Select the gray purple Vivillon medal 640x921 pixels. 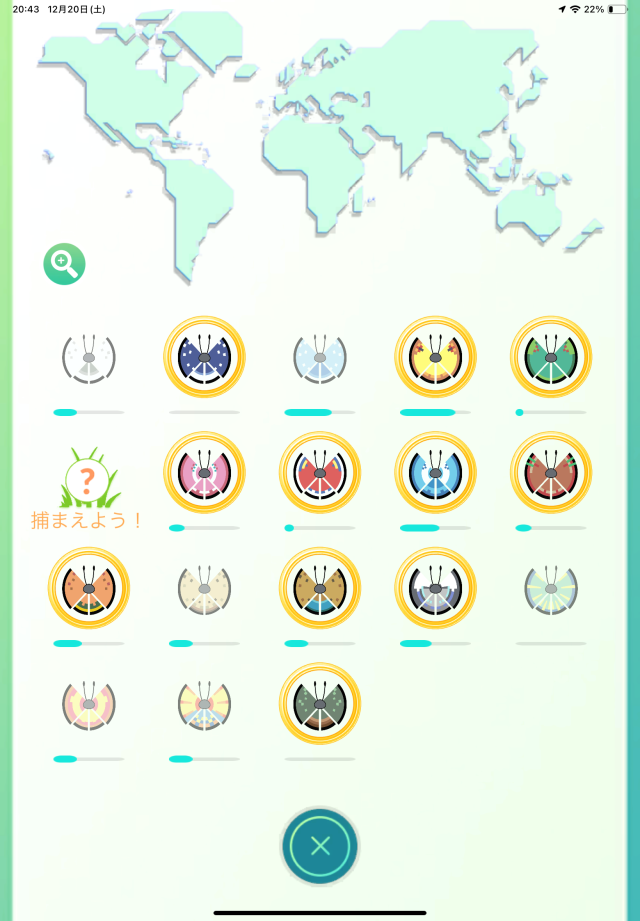click(x=435, y=588)
